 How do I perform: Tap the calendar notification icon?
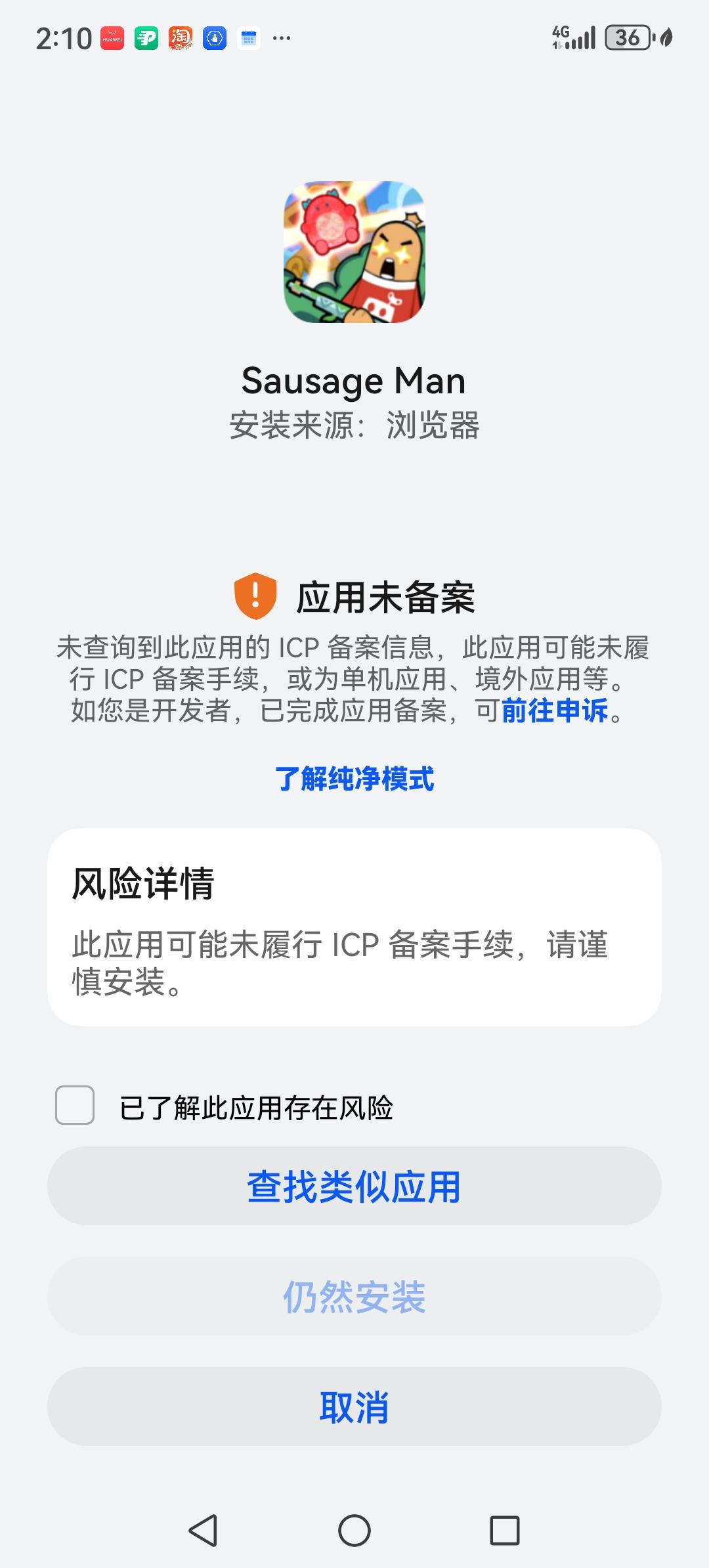(x=249, y=38)
